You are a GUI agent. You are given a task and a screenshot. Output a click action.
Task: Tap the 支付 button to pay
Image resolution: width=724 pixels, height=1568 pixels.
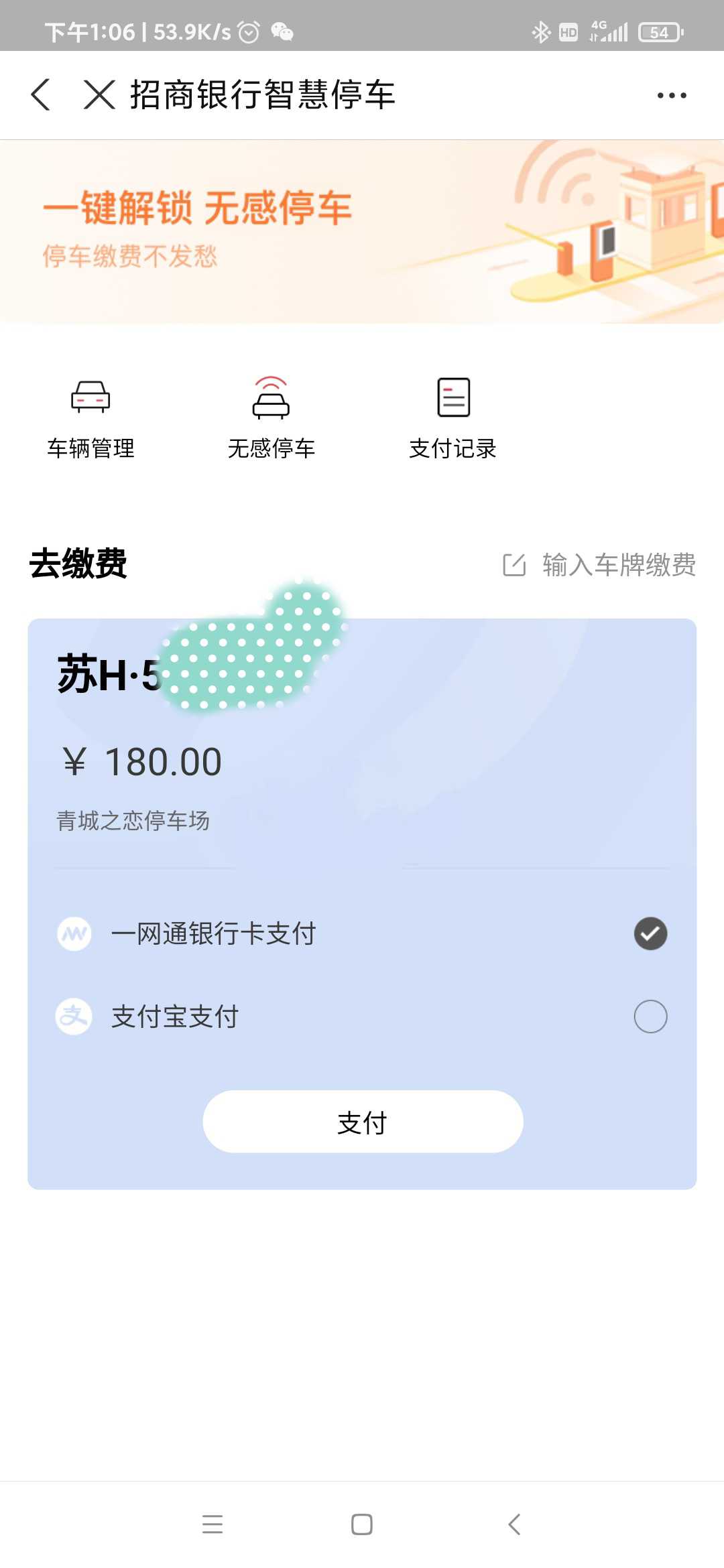pos(363,1122)
